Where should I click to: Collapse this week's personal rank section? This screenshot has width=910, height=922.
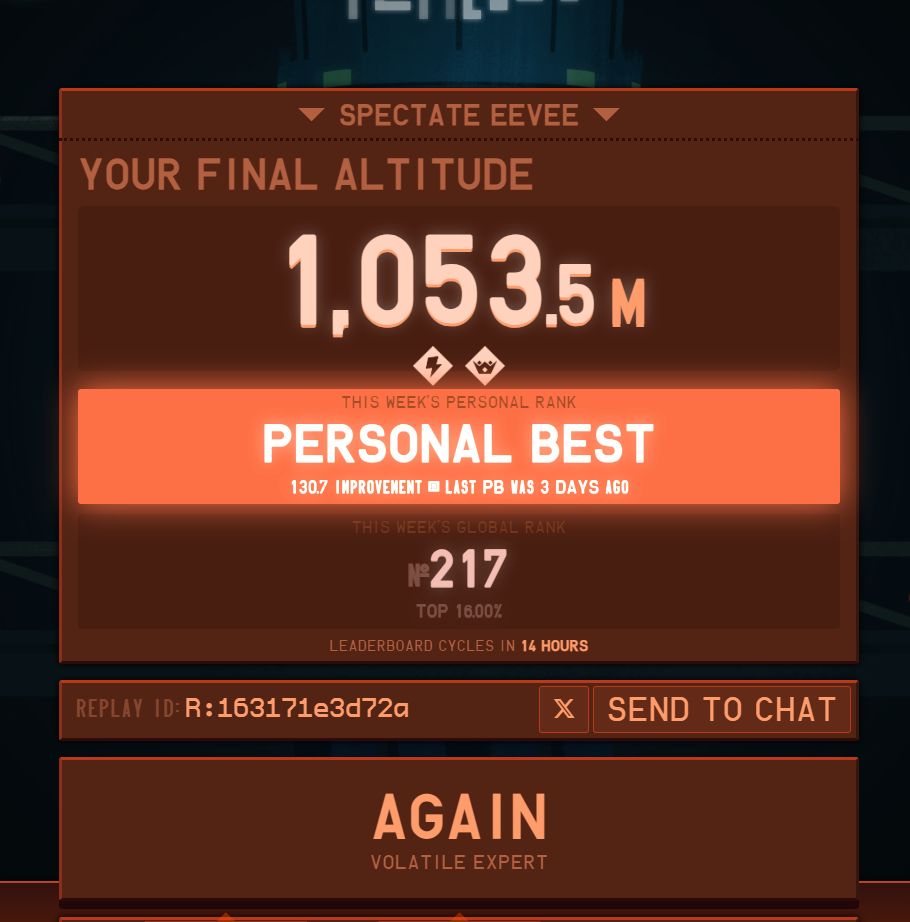(x=459, y=402)
